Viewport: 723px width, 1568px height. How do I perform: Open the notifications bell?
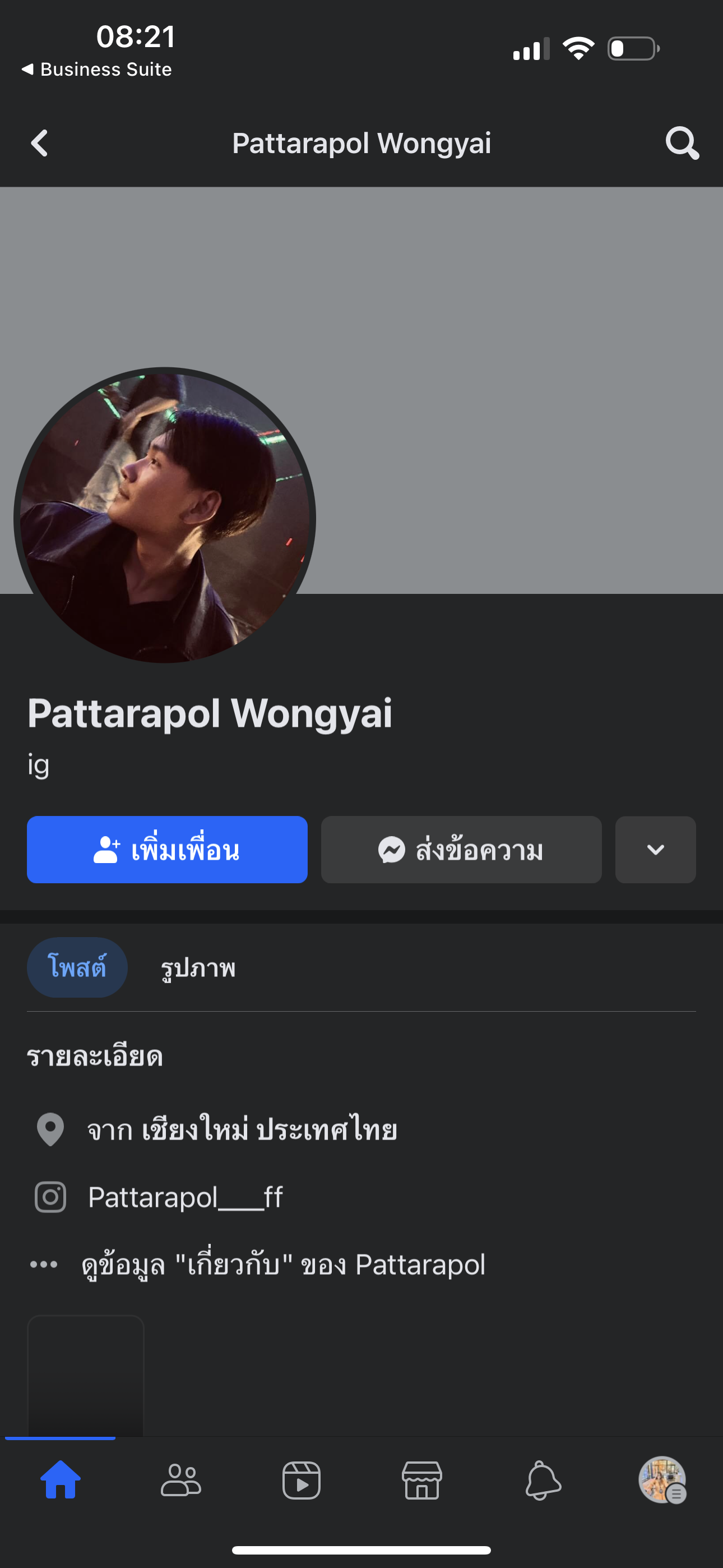pos(543,1480)
